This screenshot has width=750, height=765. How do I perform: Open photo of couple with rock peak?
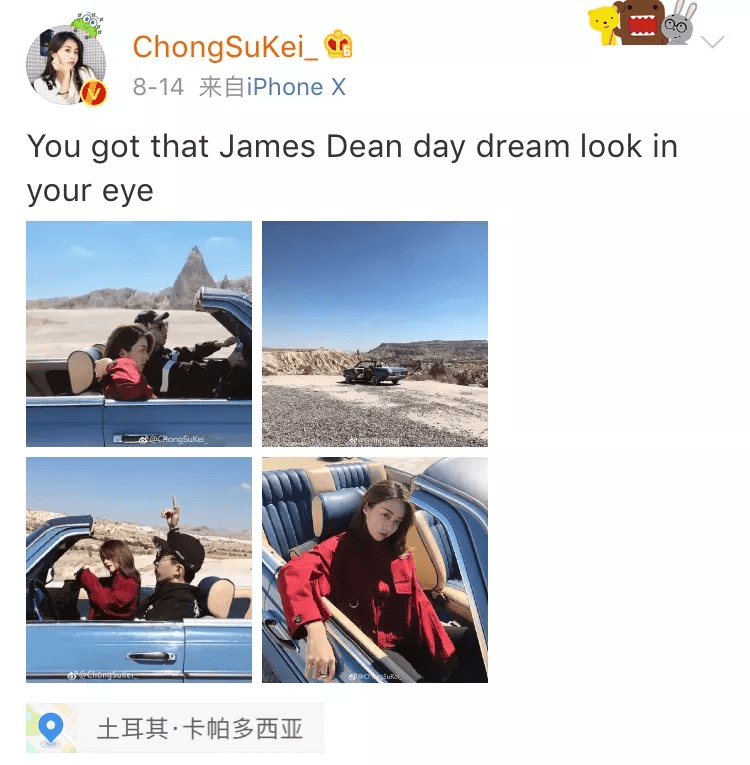[x=139, y=333]
